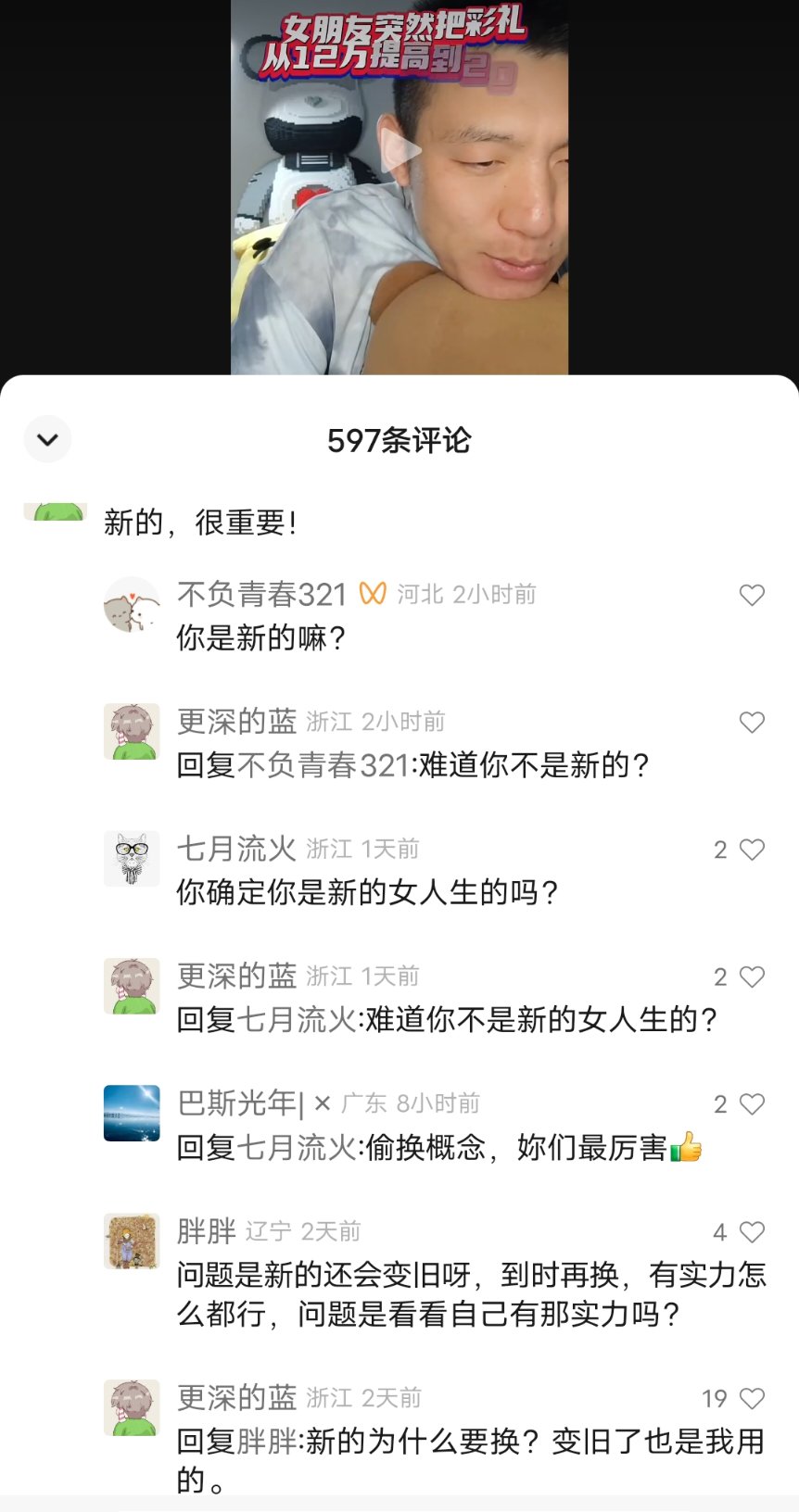Open 巴斯光年's profile picture
The image size is (799, 1512).
click(x=132, y=1113)
